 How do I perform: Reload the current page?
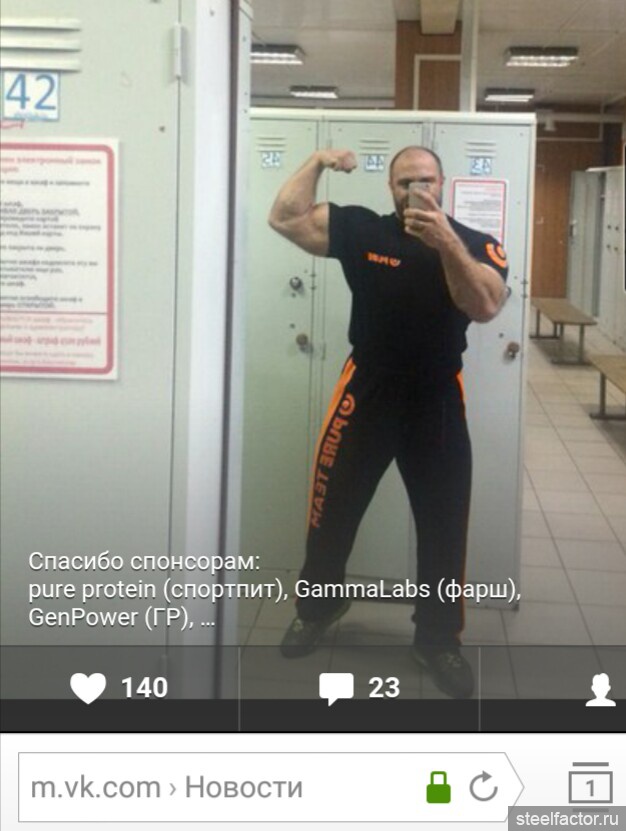click(x=483, y=788)
